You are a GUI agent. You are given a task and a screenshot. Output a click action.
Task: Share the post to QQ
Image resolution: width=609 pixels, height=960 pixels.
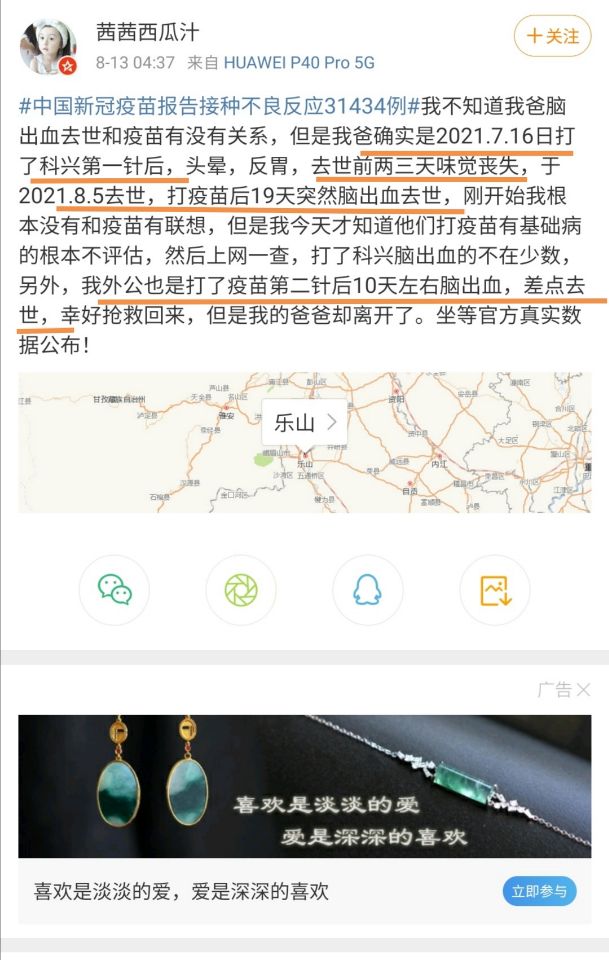tap(367, 590)
